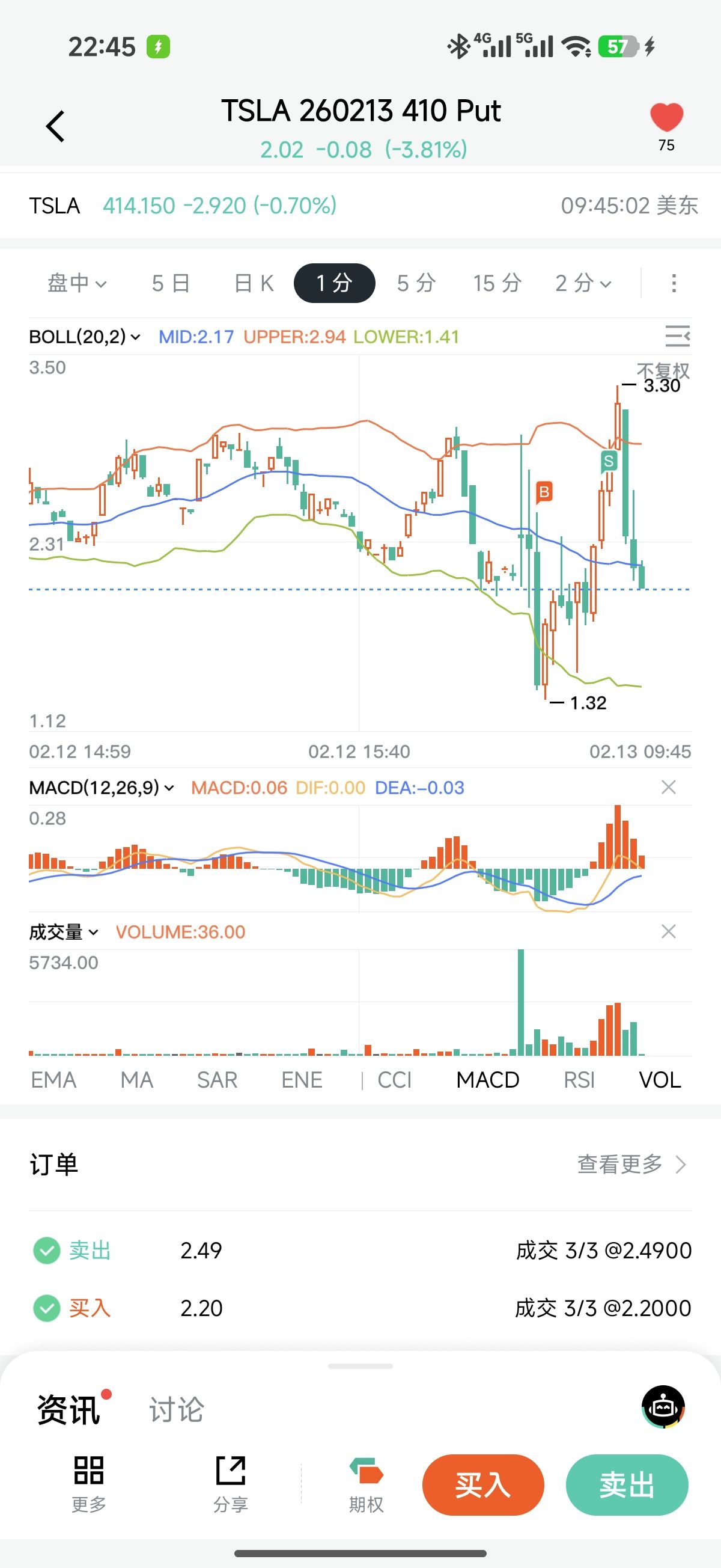Share this quote via 分享
Screen dimensions: 721x1568
pyautogui.click(x=231, y=1484)
